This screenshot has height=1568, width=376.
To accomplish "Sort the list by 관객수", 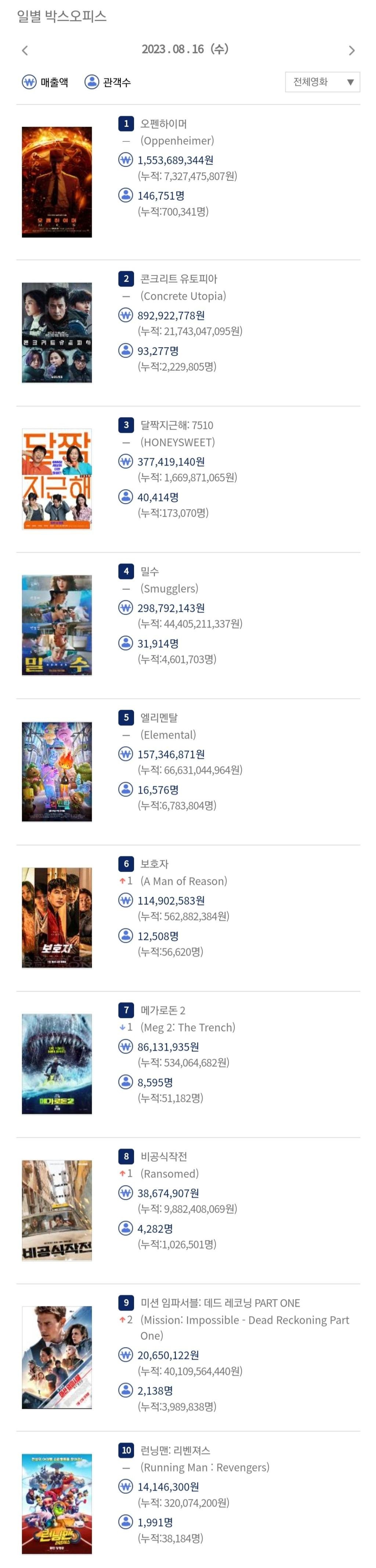I will click(x=108, y=82).
